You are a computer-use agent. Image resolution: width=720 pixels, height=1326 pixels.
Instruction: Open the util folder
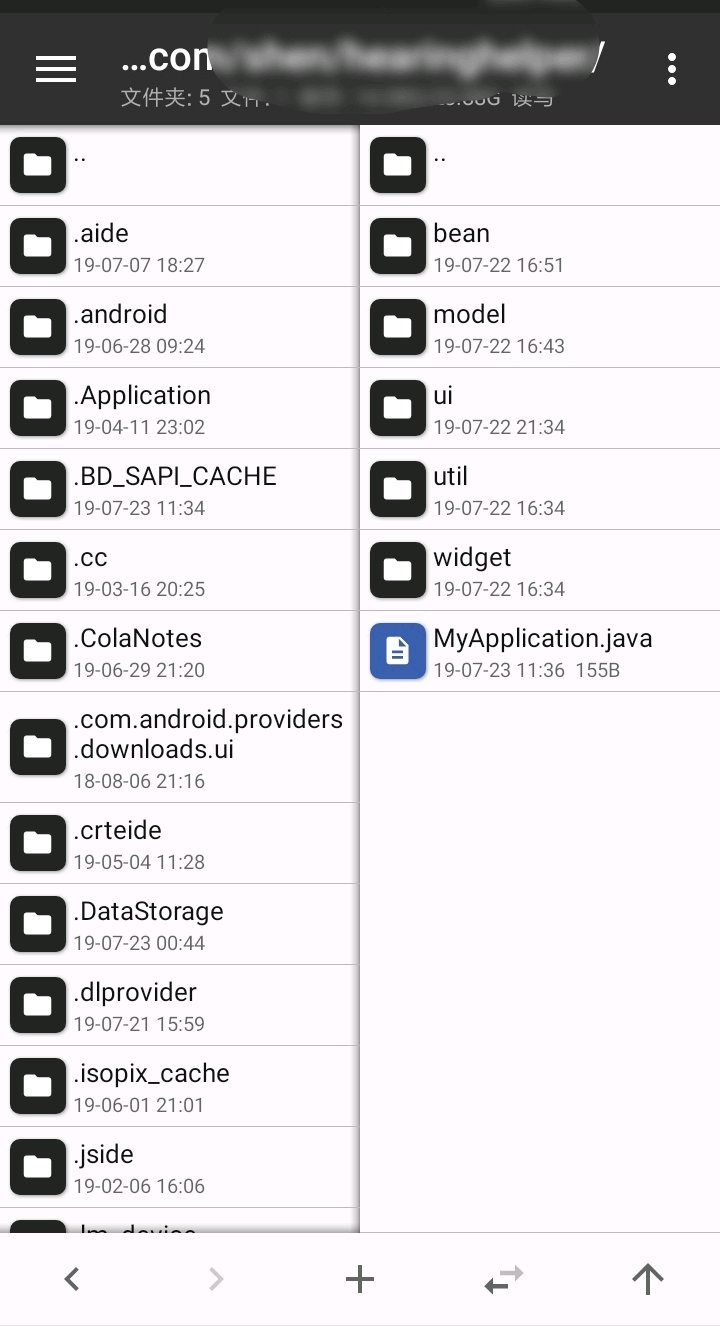540,489
